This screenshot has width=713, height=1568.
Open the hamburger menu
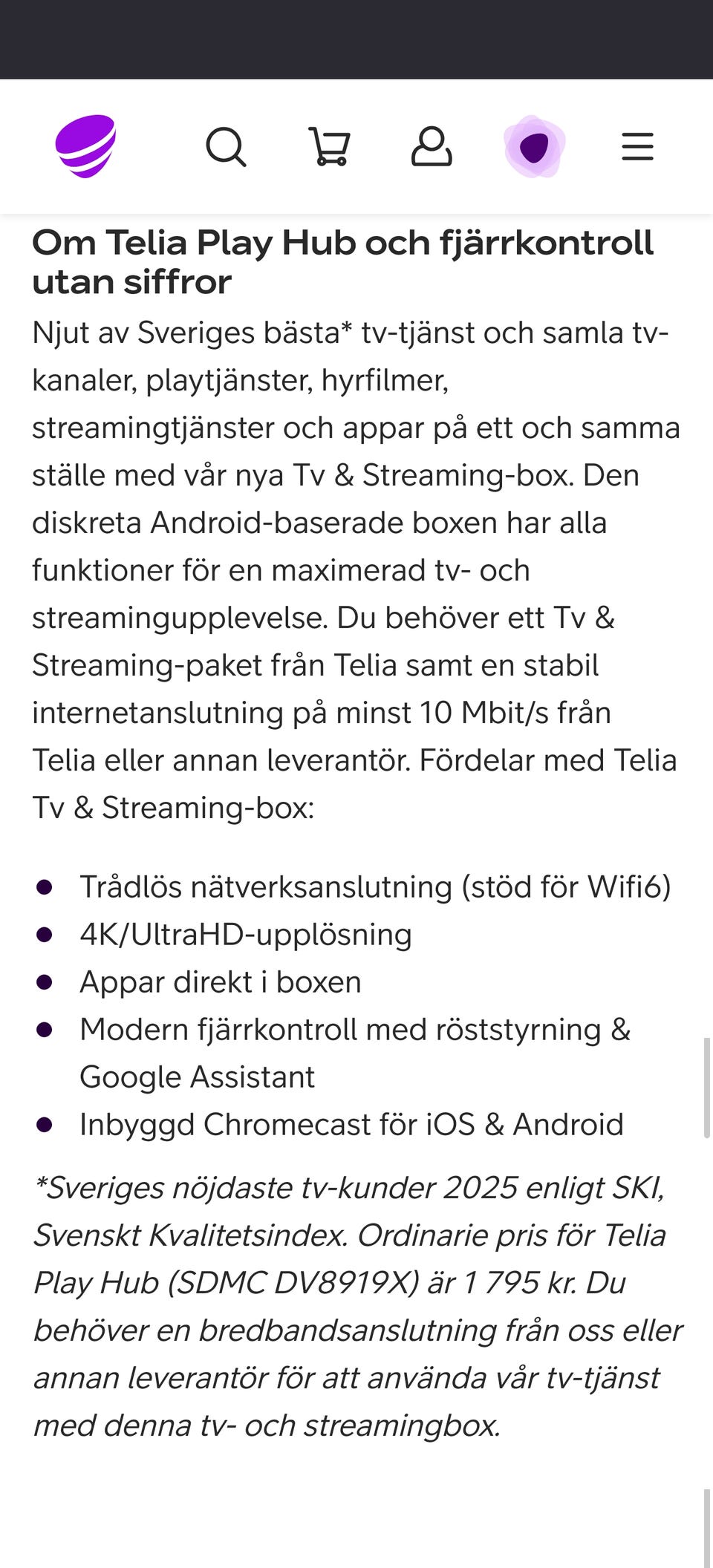coord(637,146)
